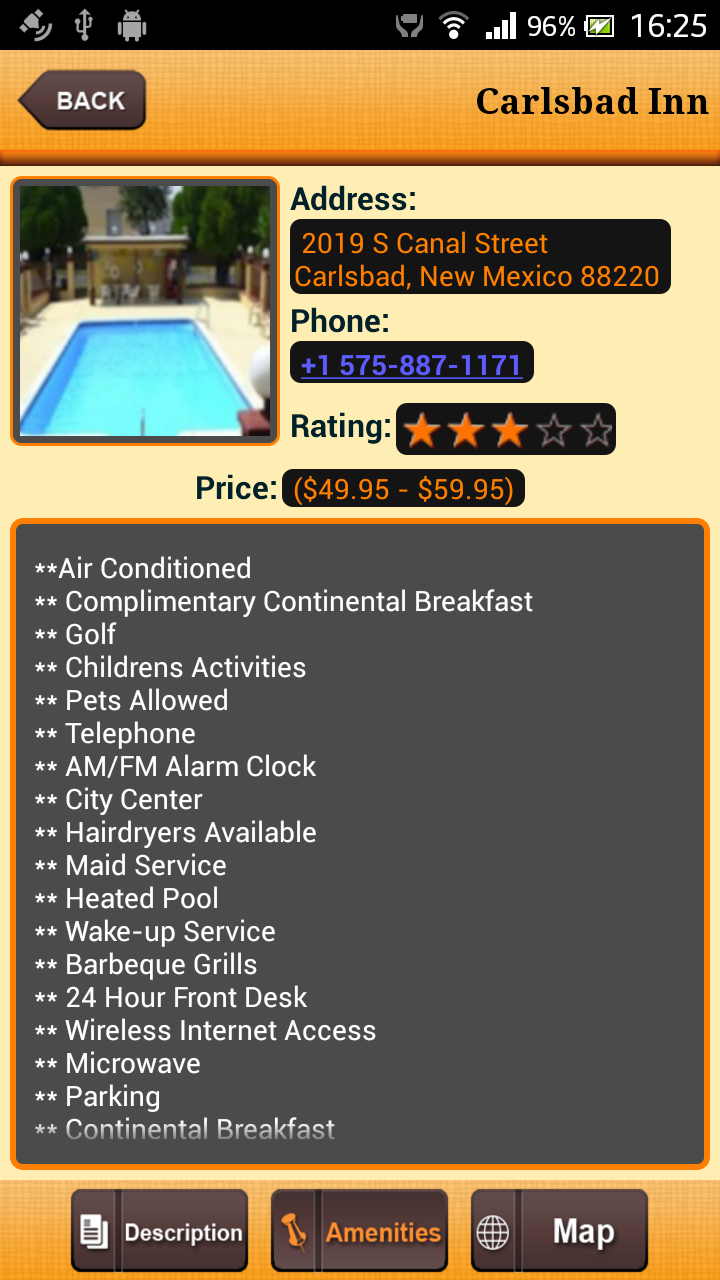Go back using the BACK button
720x1280 pixels.
pos(83,100)
